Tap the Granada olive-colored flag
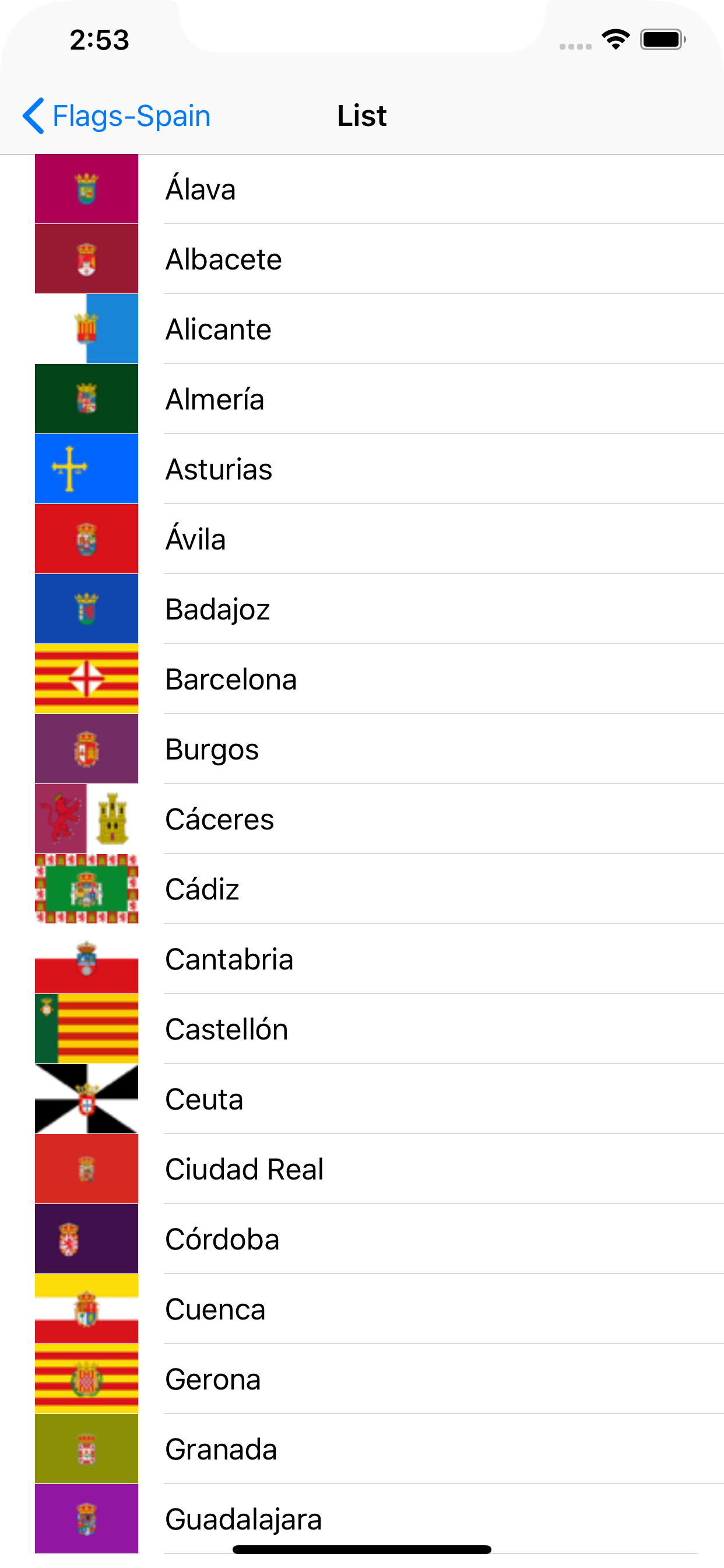724x1568 pixels. (x=86, y=1448)
